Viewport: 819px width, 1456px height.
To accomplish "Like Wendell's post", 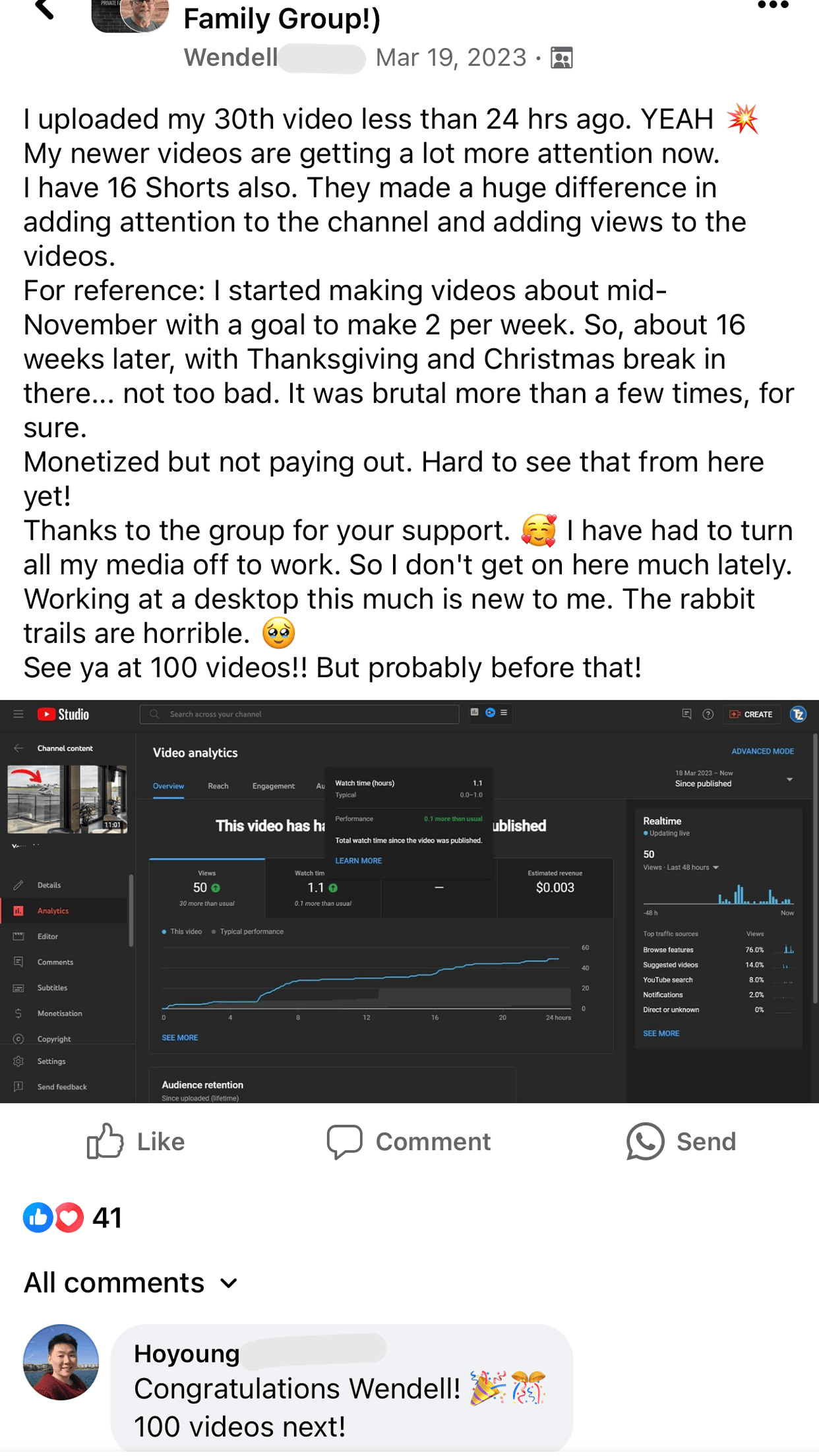I will (136, 1141).
